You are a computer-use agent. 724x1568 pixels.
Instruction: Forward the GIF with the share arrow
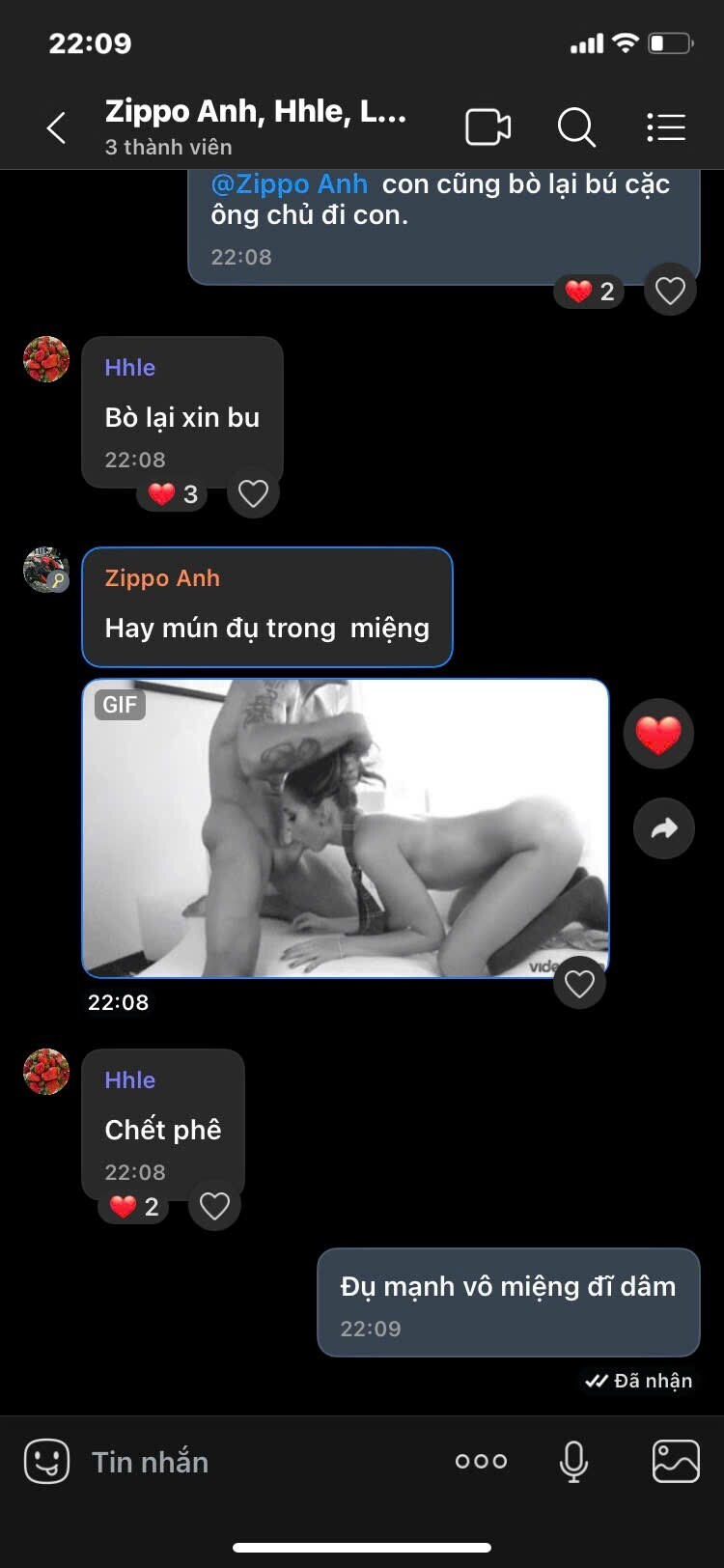pyautogui.click(x=663, y=828)
